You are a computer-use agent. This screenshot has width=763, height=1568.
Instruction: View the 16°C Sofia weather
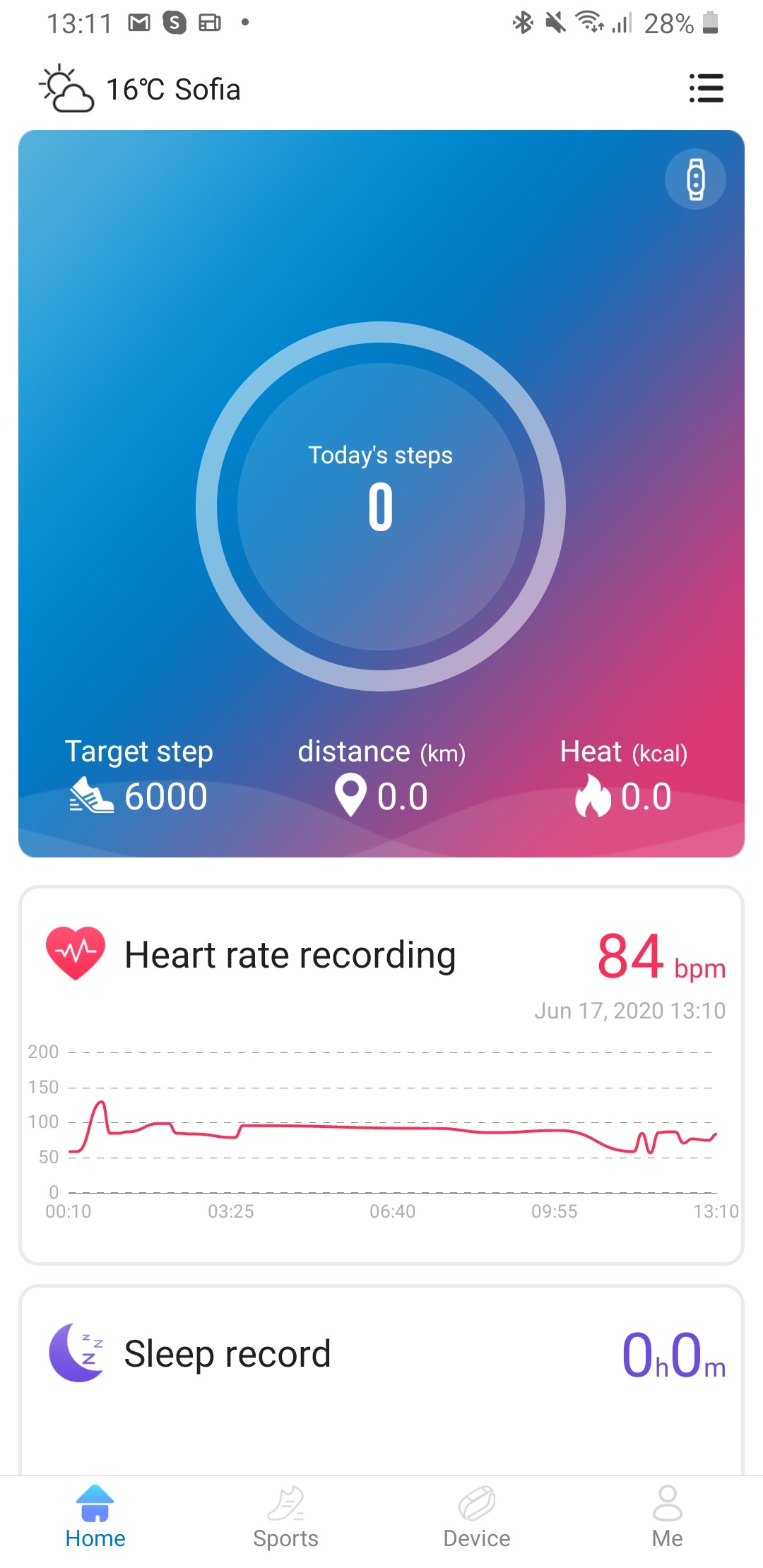tap(141, 90)
